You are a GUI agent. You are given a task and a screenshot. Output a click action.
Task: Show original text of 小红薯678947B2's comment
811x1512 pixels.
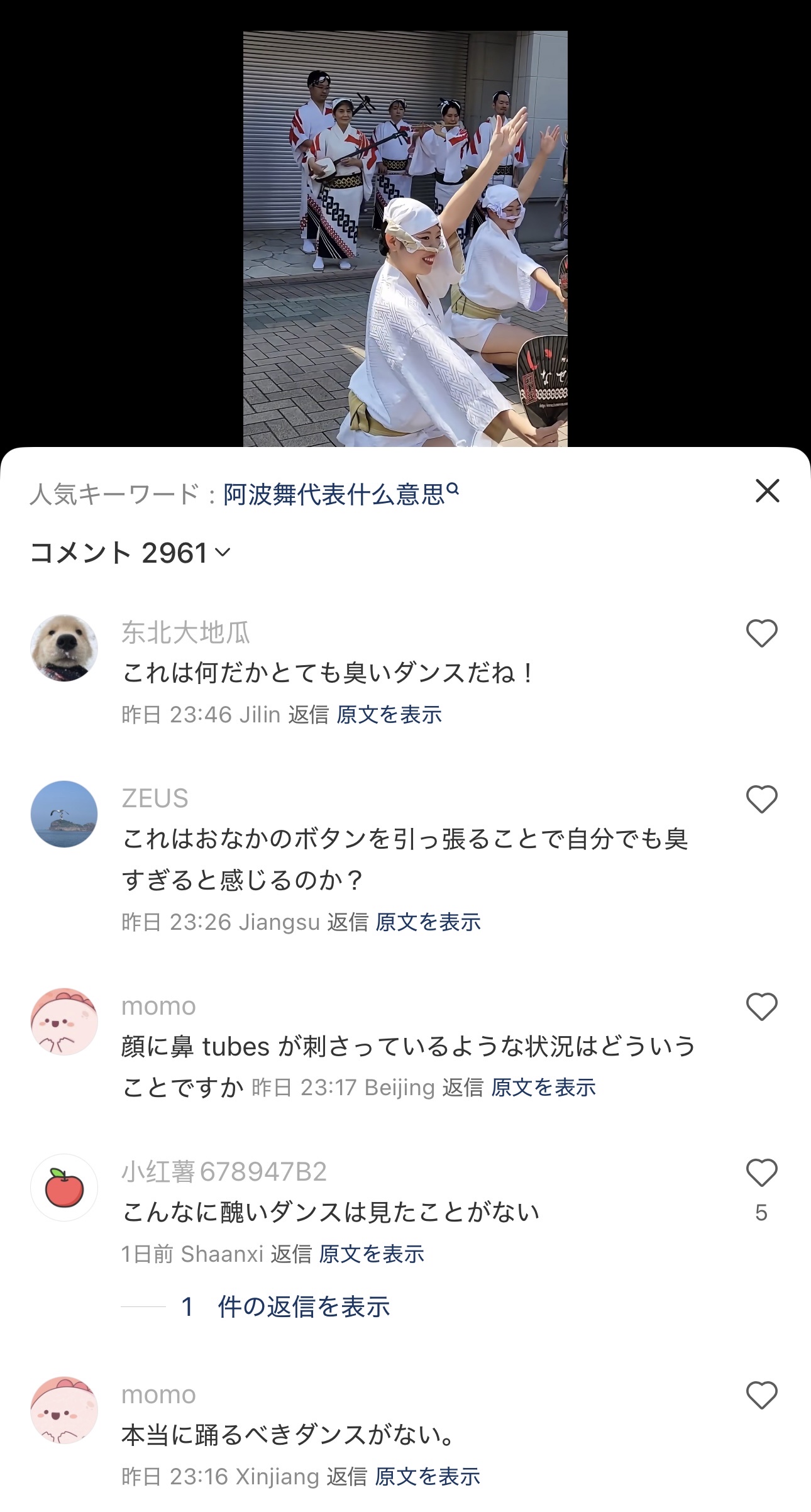(372, 1254)
